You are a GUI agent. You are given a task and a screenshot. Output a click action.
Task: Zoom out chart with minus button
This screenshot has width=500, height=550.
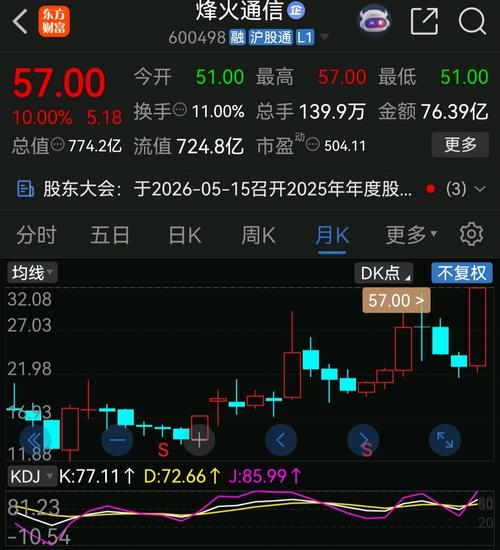[117, 440]
